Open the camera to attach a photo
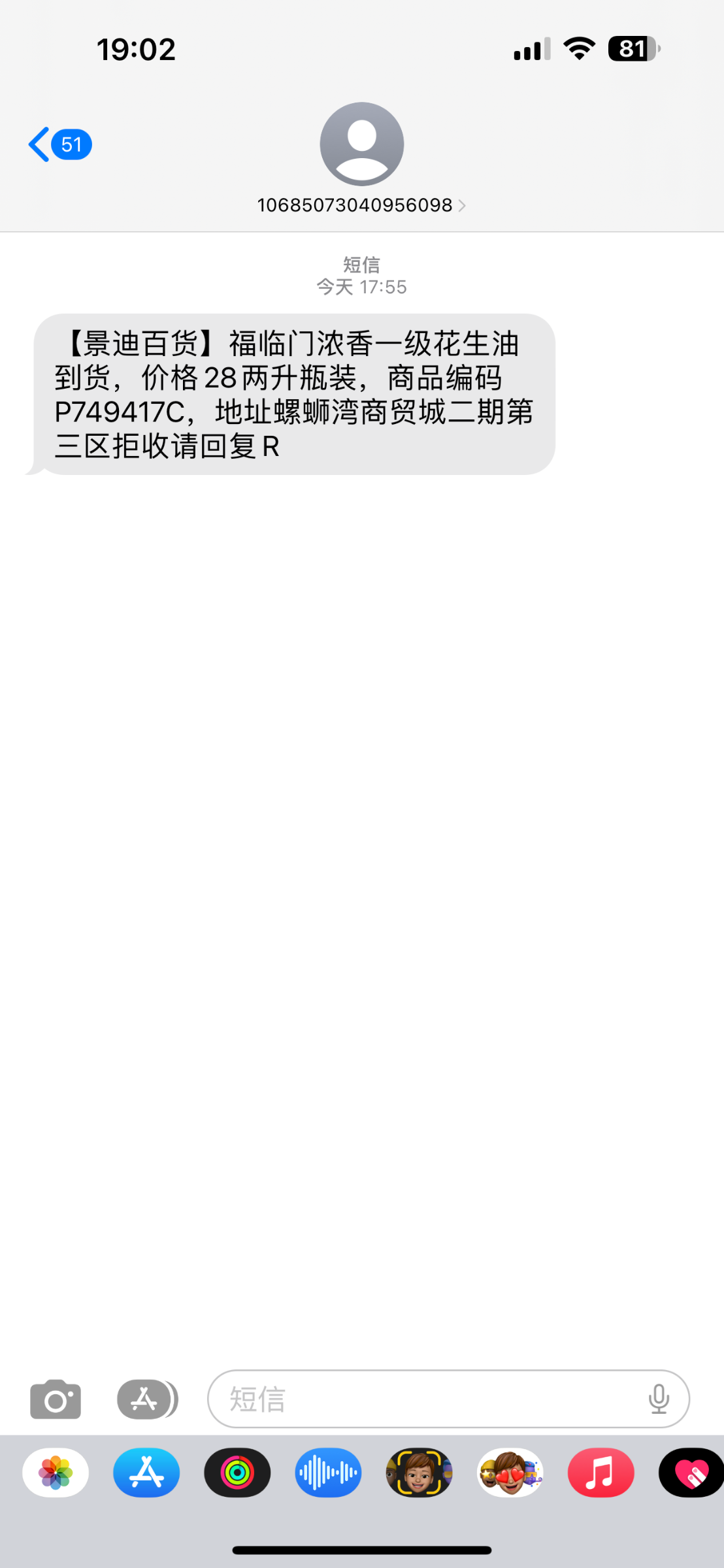 [56, 1399]
